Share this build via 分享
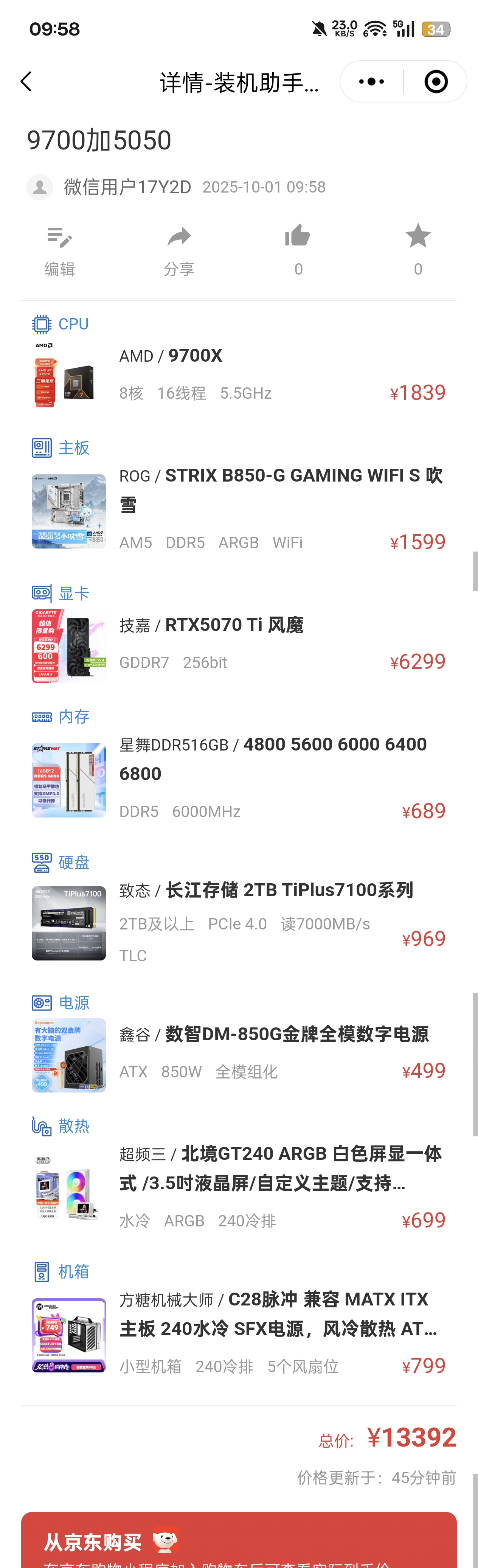 coord(179,250)
